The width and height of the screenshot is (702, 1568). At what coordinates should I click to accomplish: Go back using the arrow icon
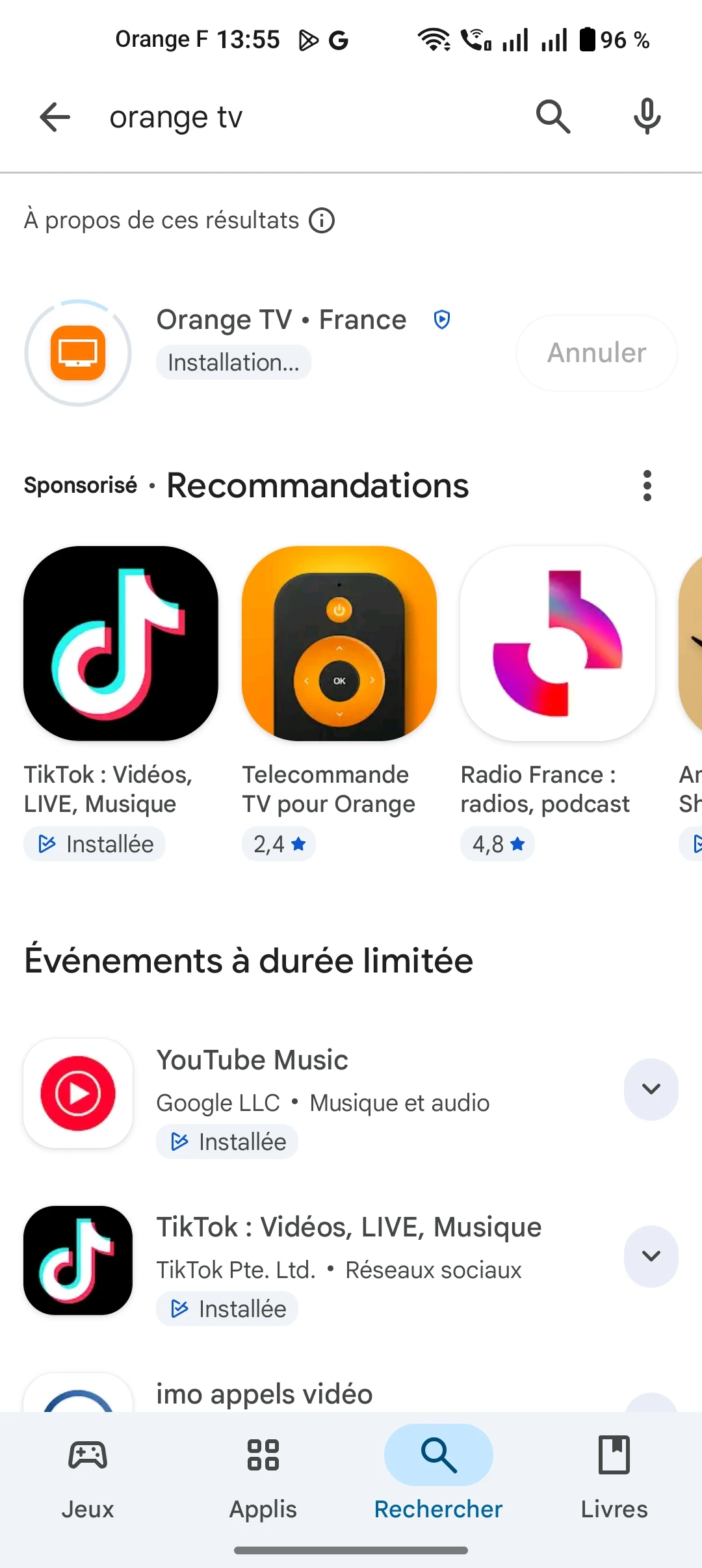[55, 118]
